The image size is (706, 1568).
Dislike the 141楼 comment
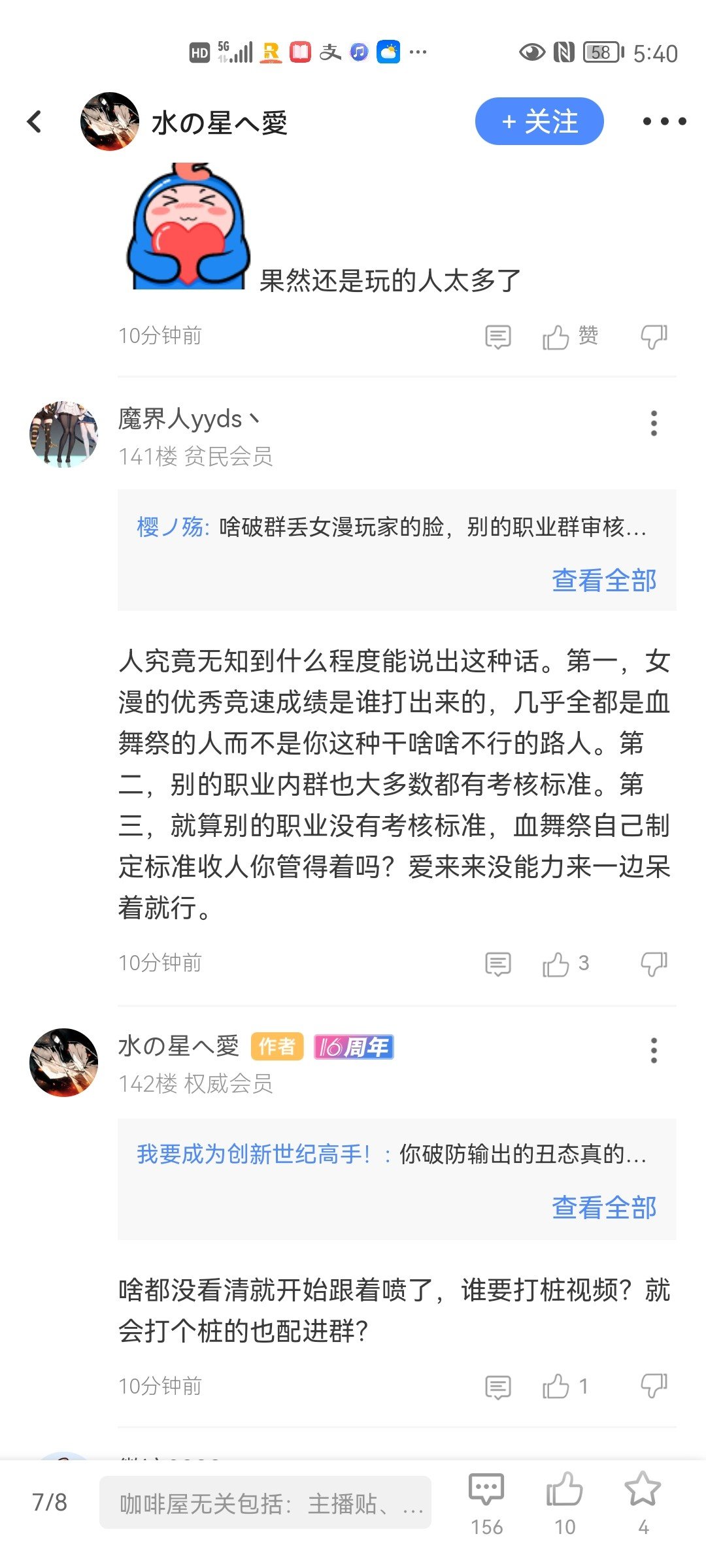[654, 964]
